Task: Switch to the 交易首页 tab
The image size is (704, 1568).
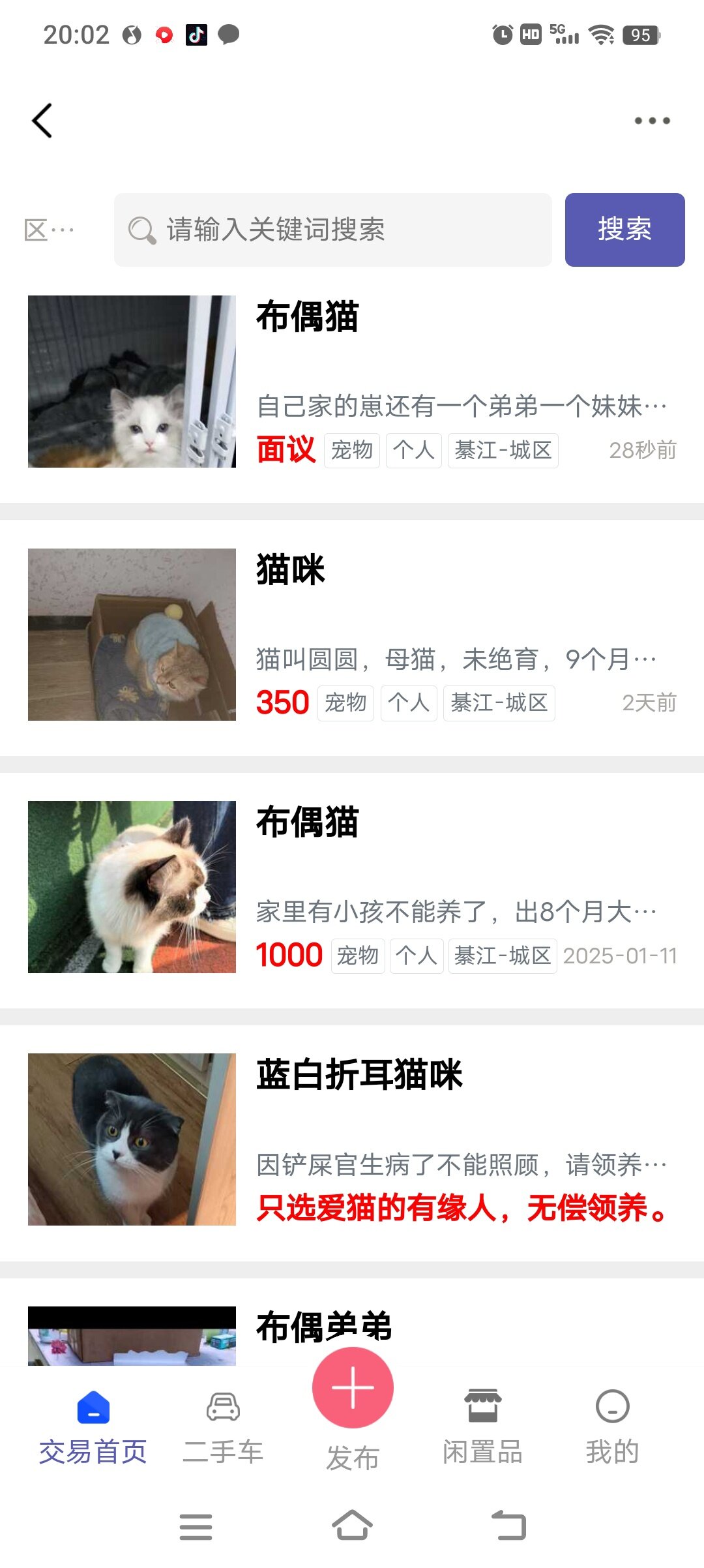Action: [x=93, y=1428]
